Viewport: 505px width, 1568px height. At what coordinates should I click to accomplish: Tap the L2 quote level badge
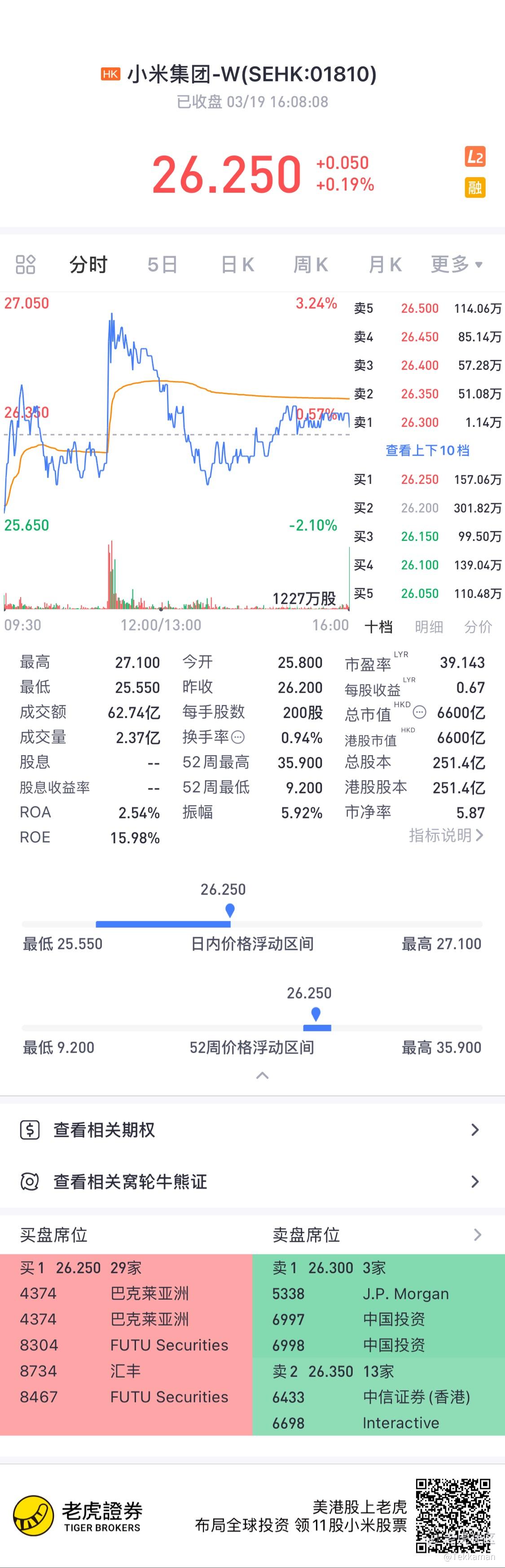(x=475, y=157)
